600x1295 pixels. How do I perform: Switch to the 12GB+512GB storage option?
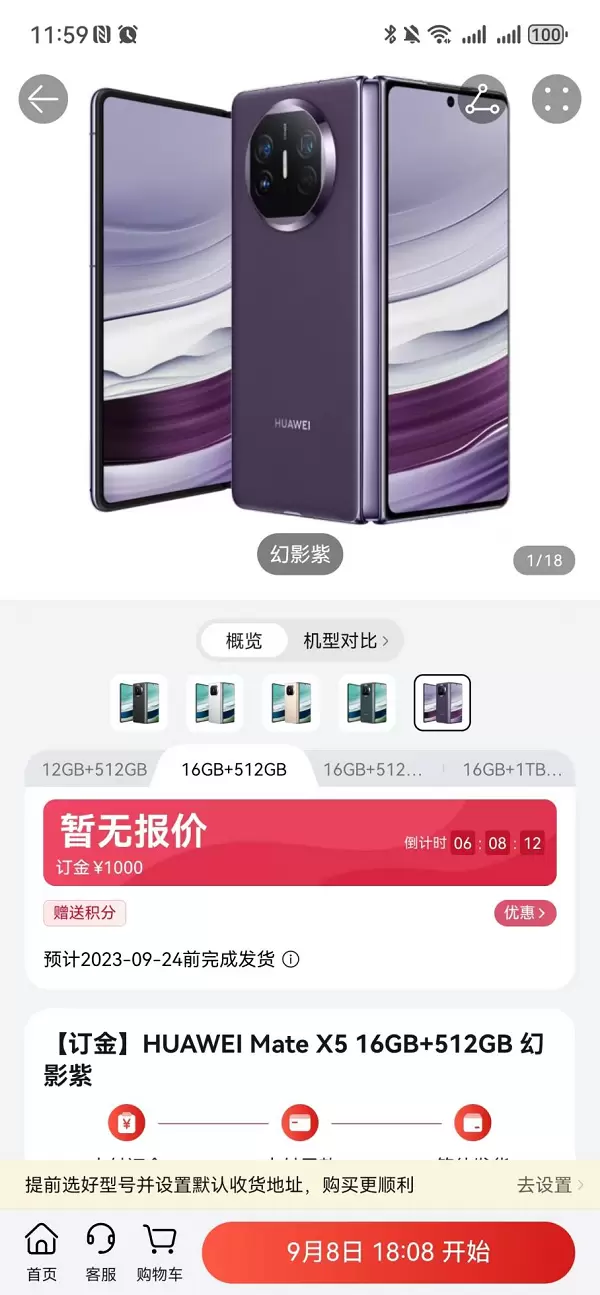point(94,770)
